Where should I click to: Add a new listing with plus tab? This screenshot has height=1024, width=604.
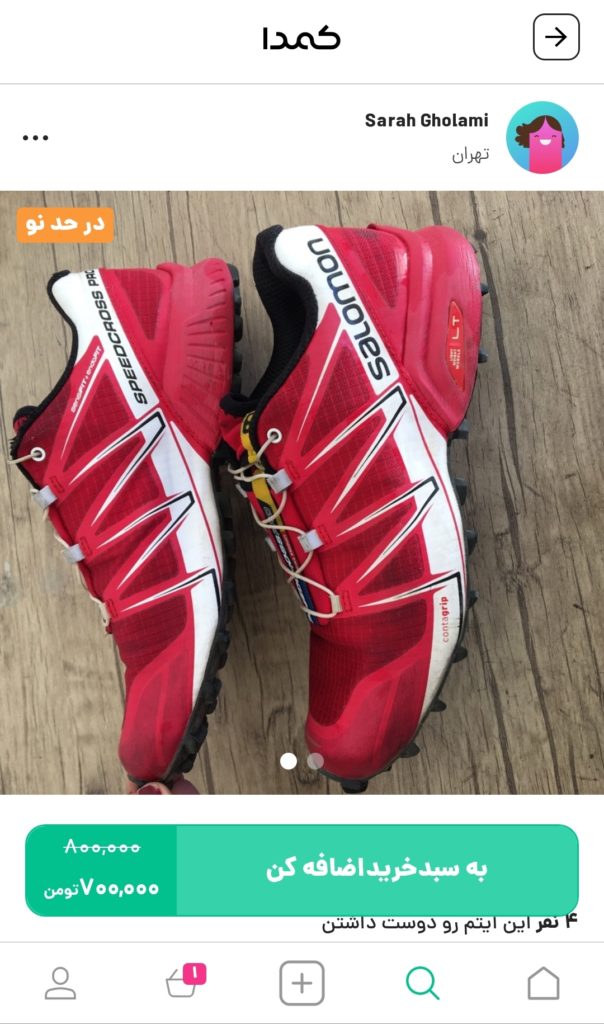coord(302,983)
